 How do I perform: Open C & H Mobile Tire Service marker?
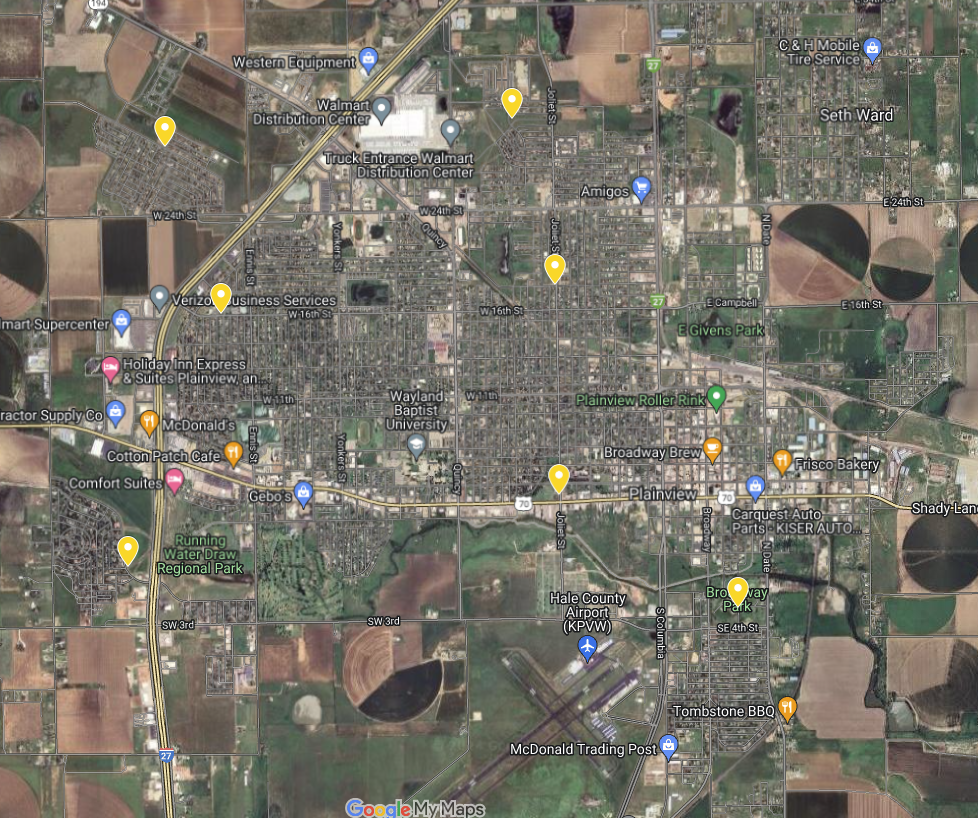point(872,48)
